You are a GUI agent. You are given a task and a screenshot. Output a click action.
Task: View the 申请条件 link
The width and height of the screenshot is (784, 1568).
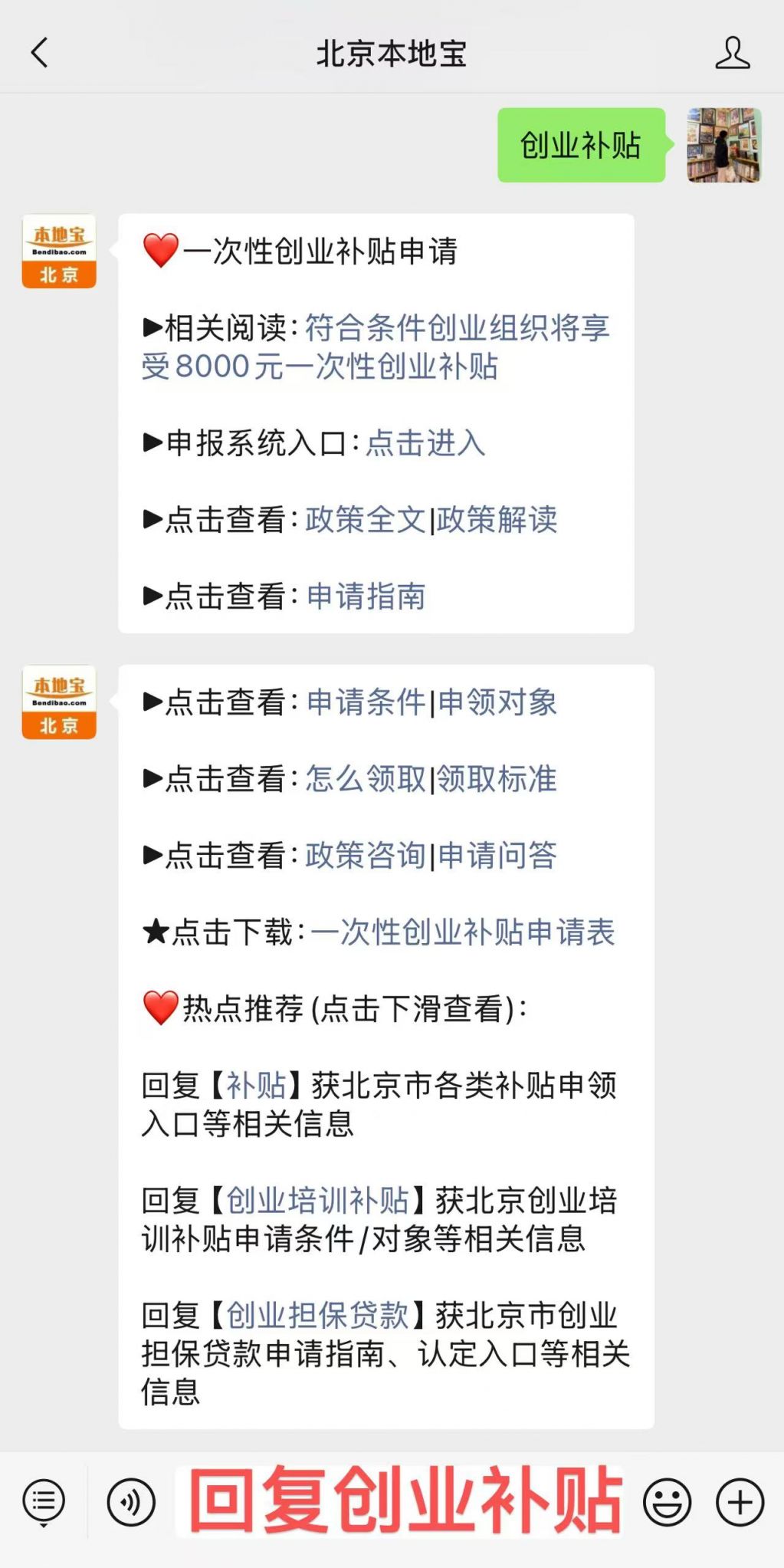[366, 702]
